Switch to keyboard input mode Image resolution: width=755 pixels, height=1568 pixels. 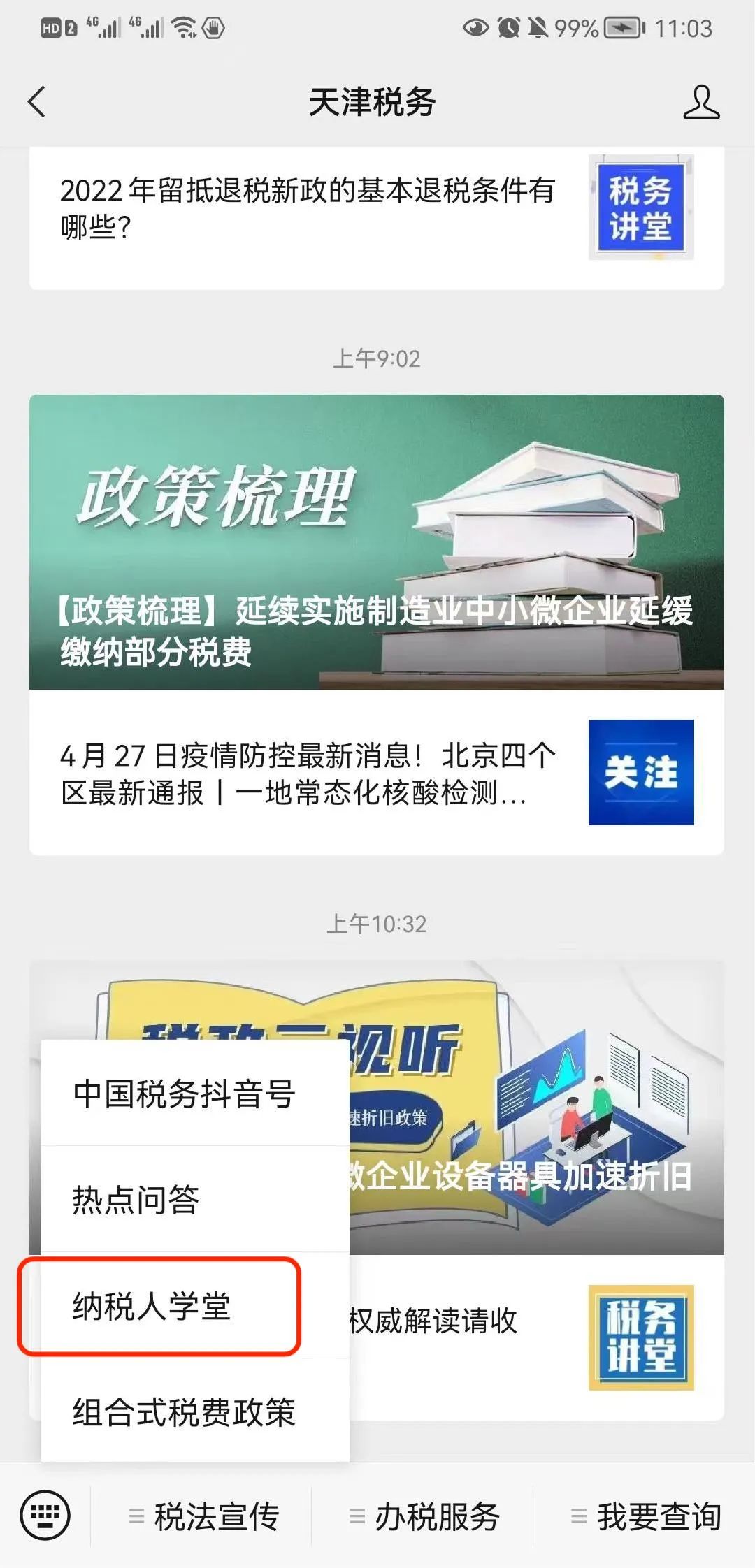[45, 1516]
